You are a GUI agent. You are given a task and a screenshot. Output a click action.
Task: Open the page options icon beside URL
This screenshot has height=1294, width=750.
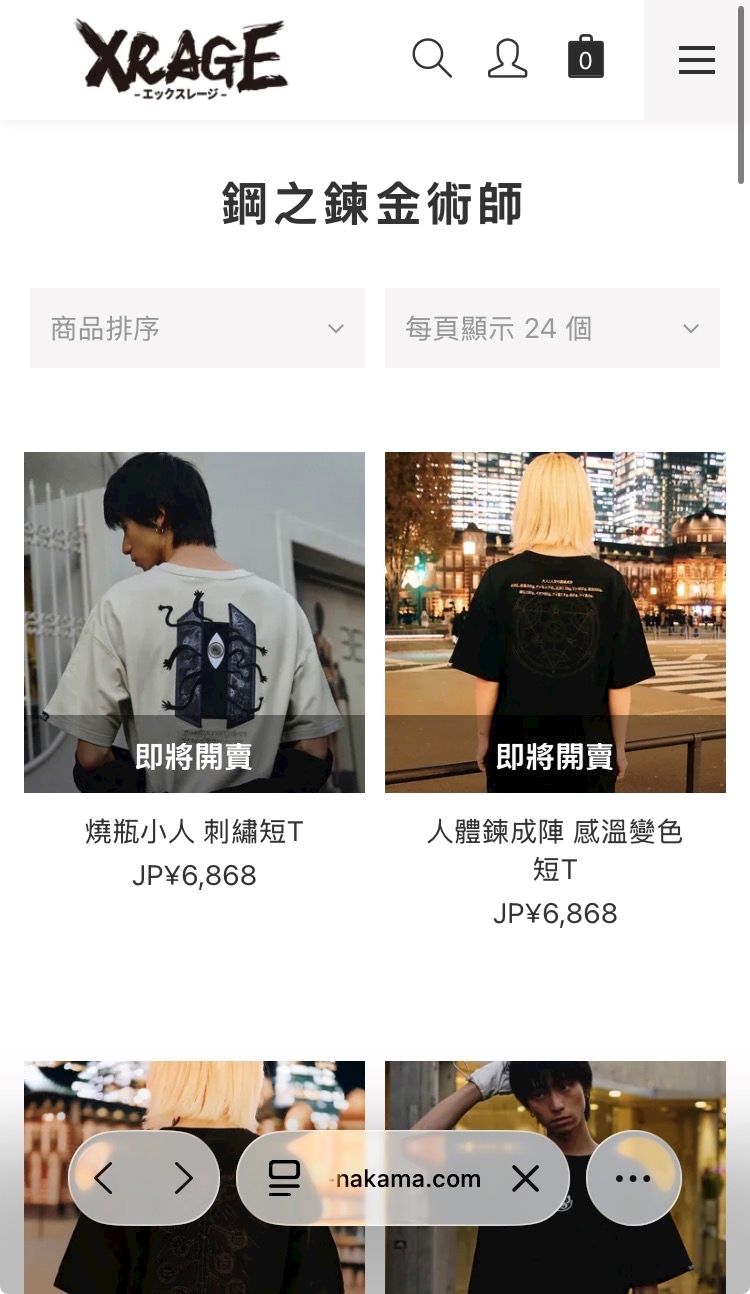coord(285,1179)
